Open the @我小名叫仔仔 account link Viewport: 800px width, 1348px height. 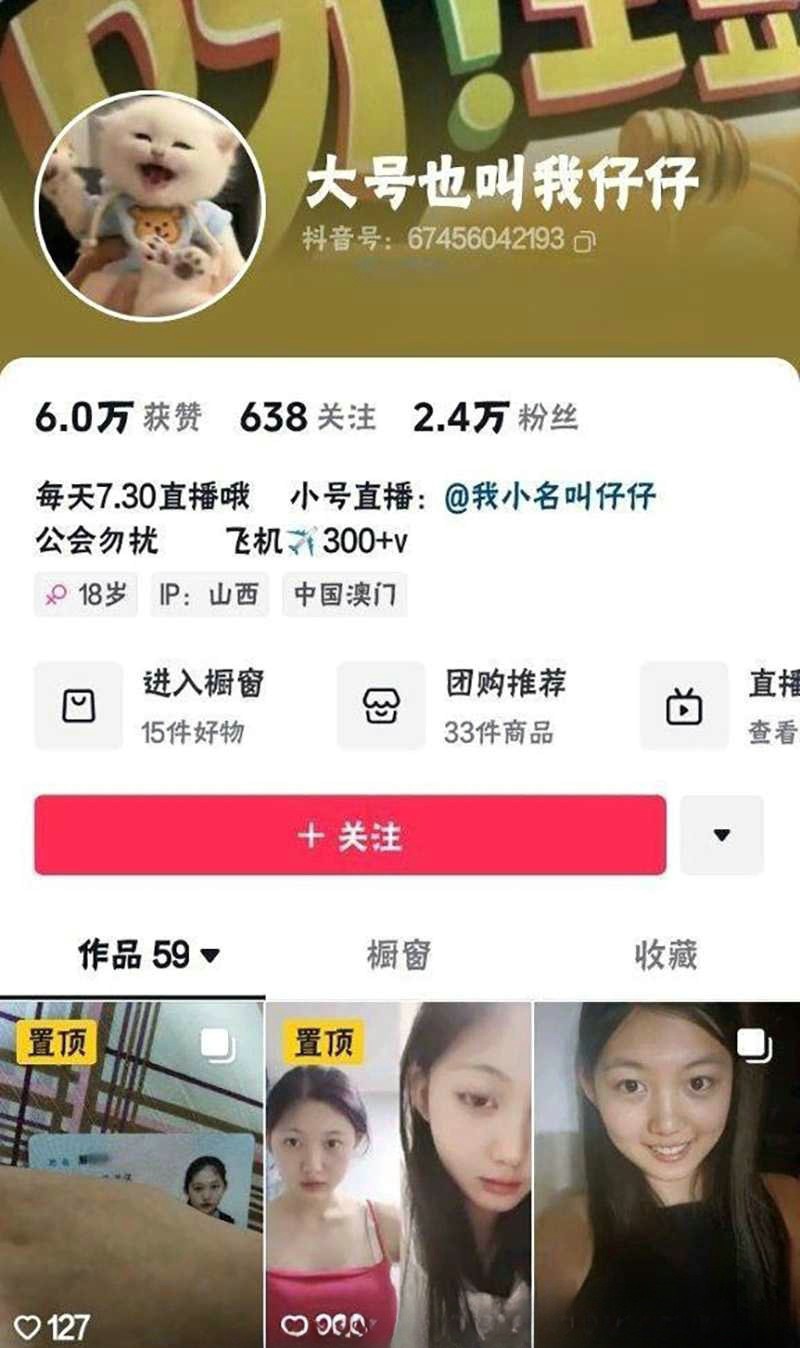pyautogui.click(x=549, y=496)
